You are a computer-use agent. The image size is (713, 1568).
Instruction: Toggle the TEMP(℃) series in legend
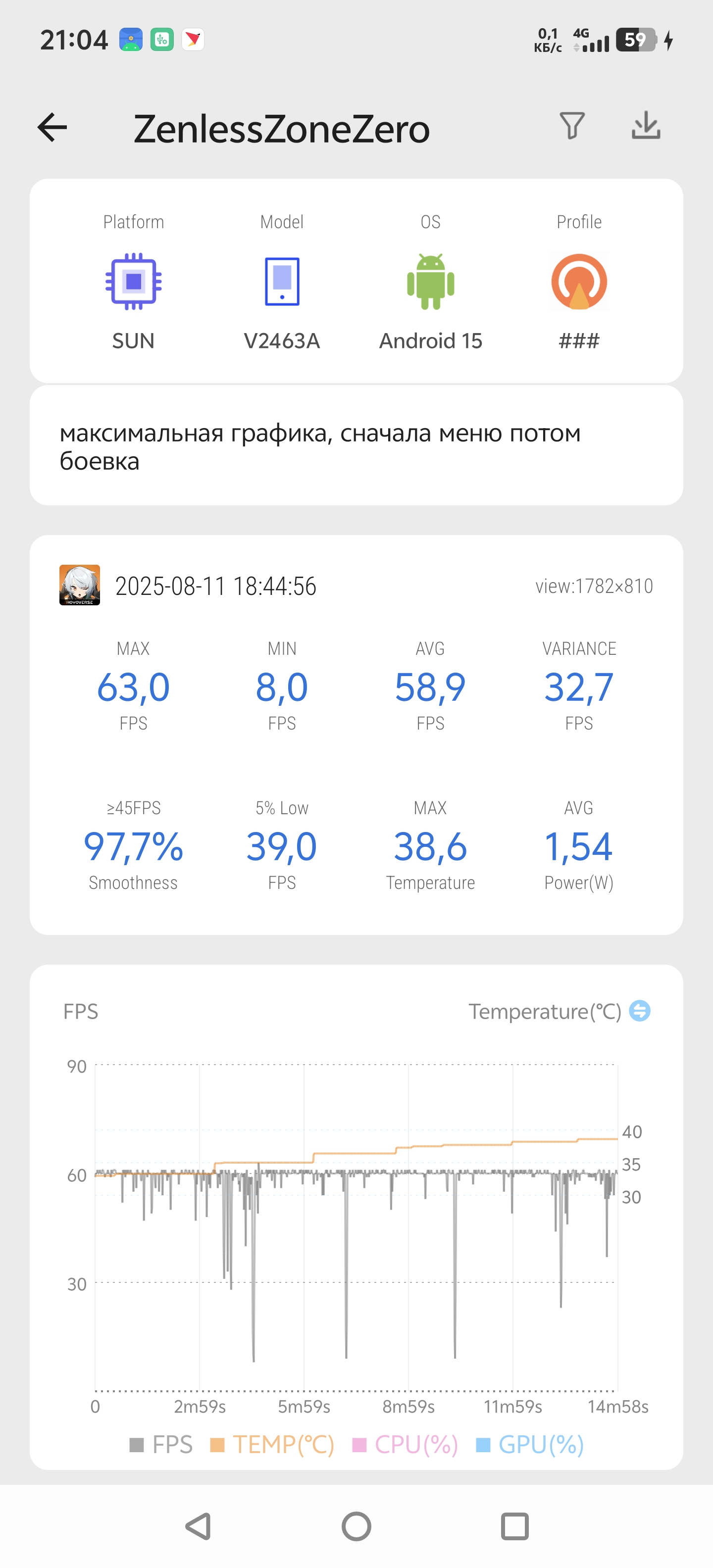click(272, 1444)
